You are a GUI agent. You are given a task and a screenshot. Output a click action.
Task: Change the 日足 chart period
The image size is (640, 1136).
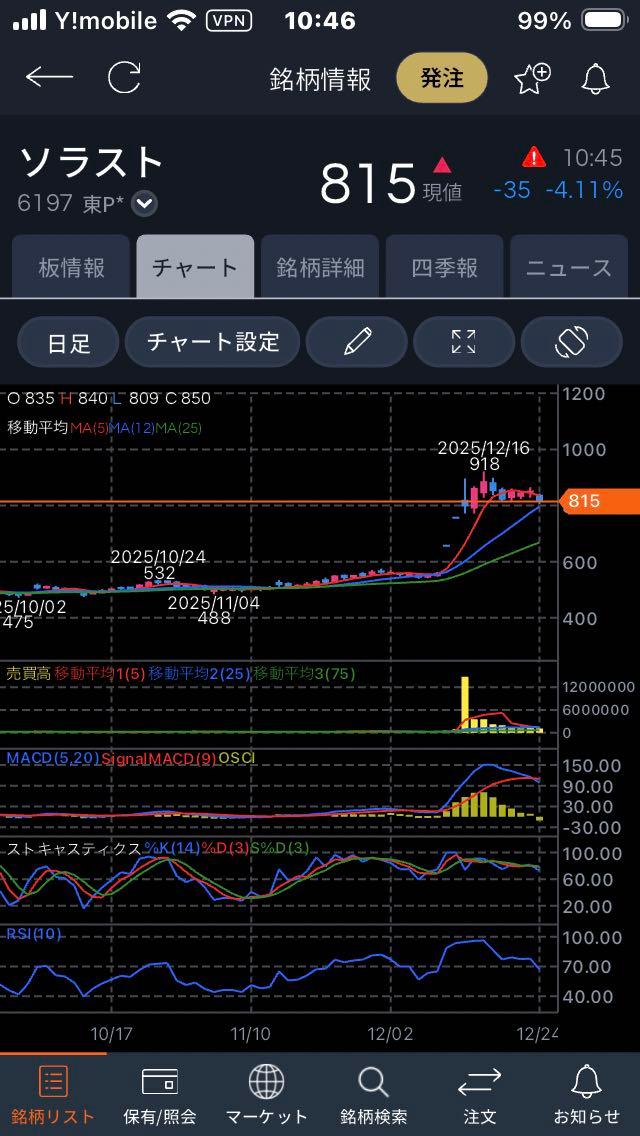coord(69,342)
